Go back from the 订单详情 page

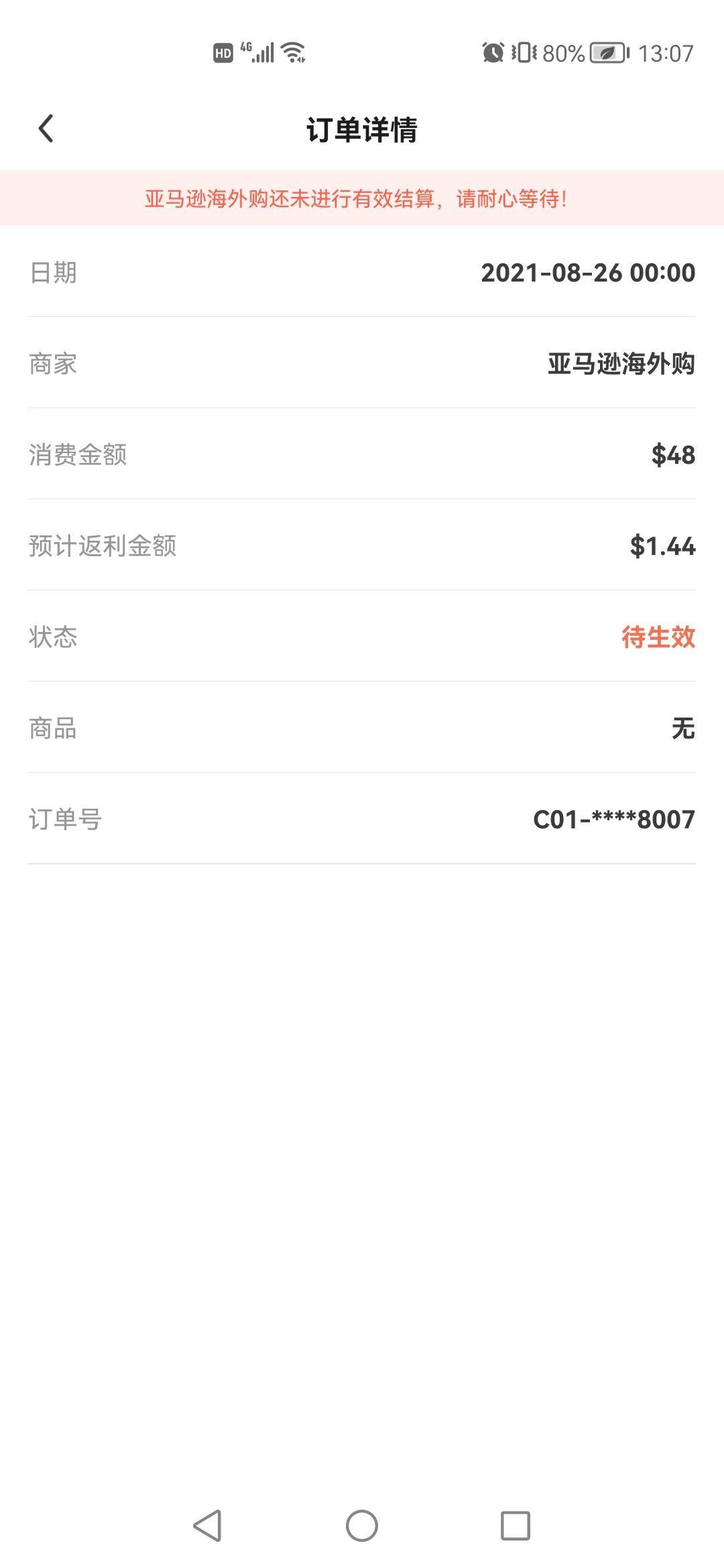[46, 129]
